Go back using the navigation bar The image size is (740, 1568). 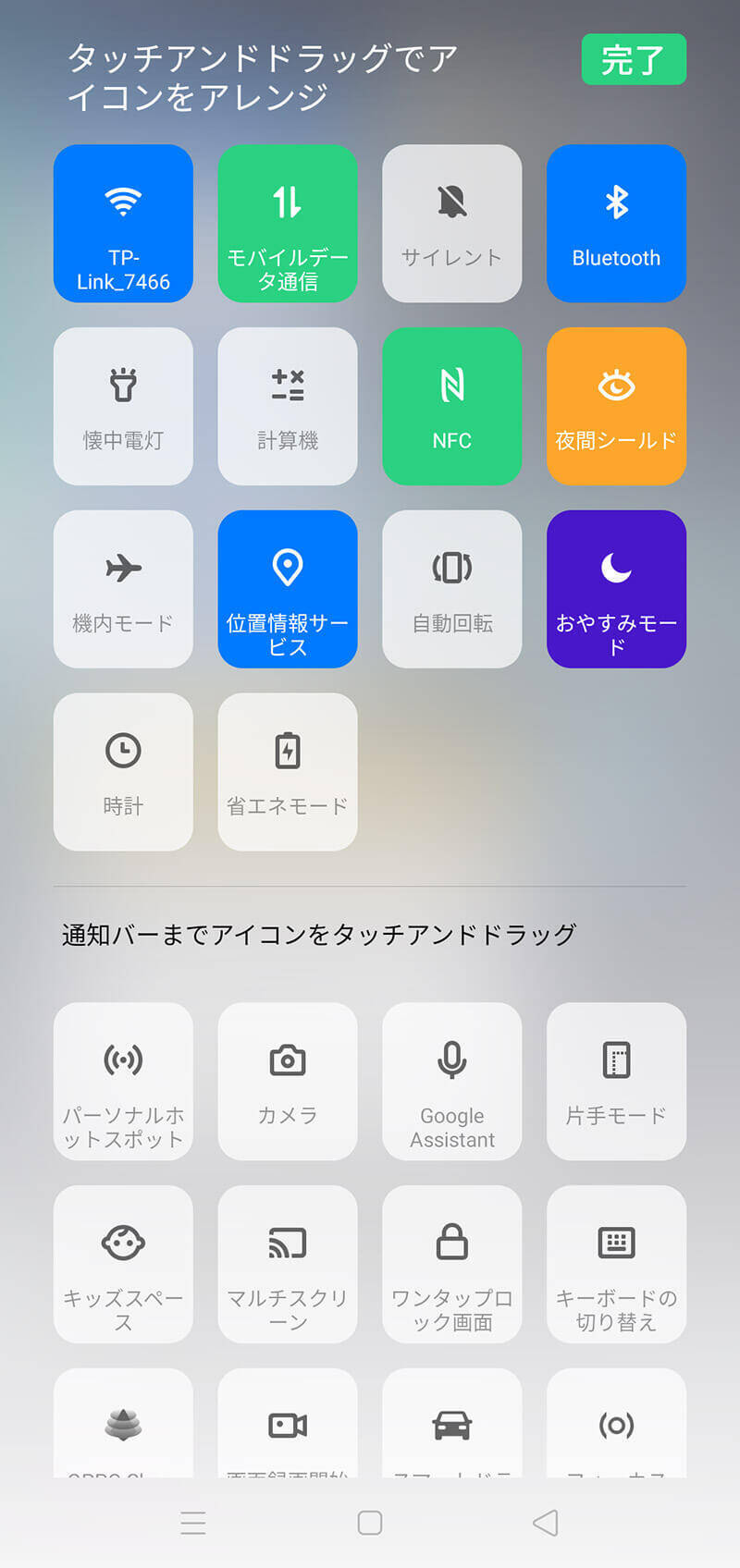pyautogui.click(x=546, y=1523)
